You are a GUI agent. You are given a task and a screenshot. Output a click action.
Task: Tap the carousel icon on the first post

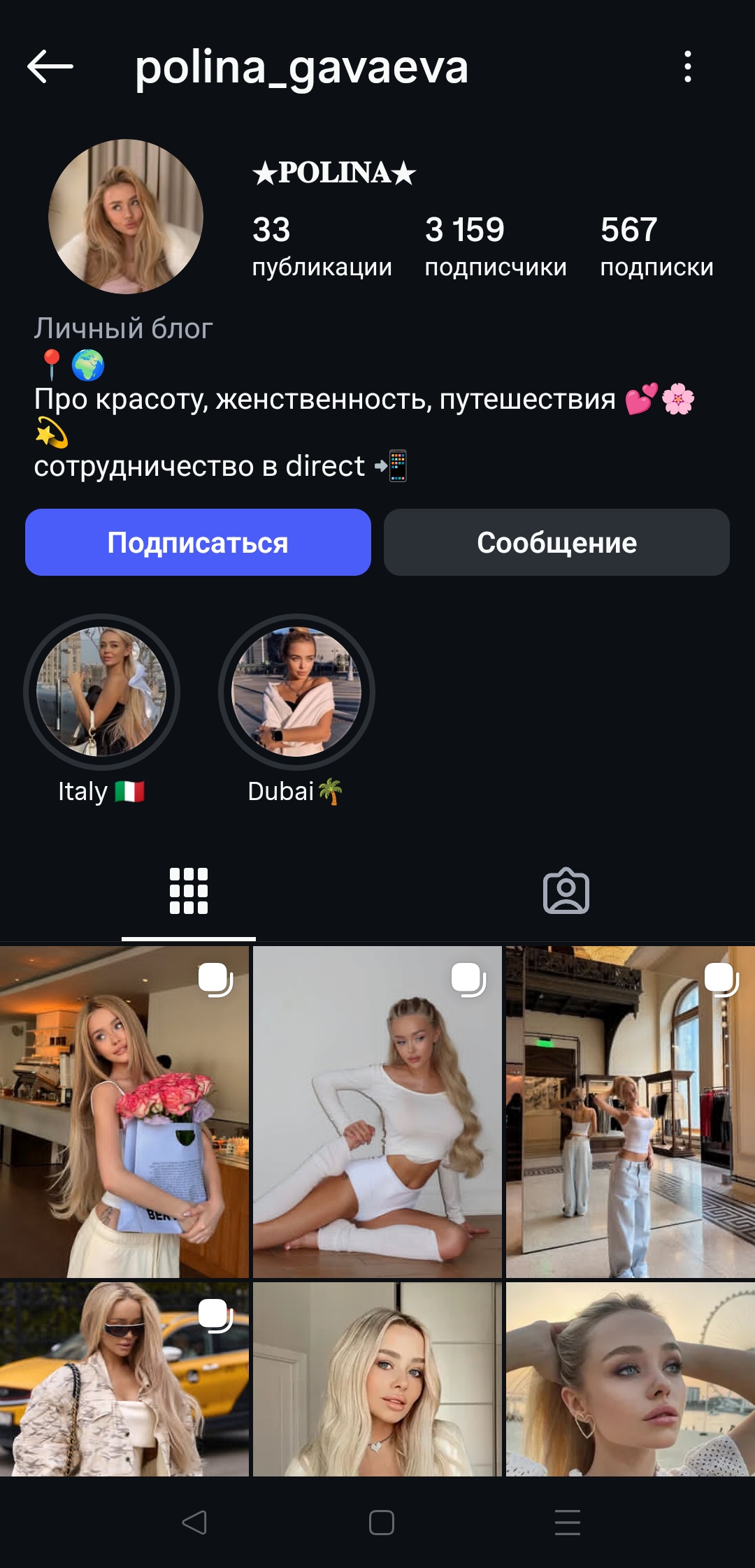coord(216,981)
